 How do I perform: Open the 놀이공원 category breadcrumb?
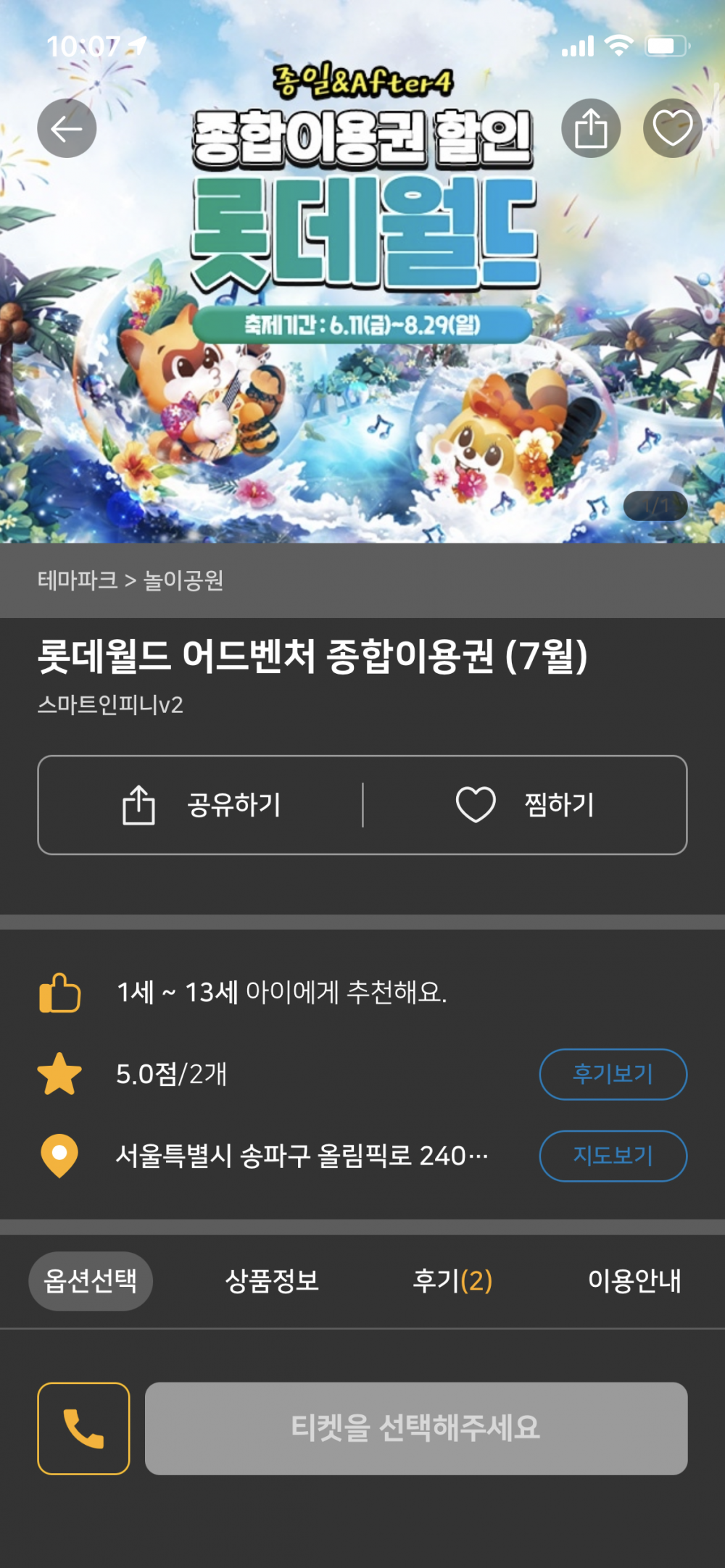183,580
